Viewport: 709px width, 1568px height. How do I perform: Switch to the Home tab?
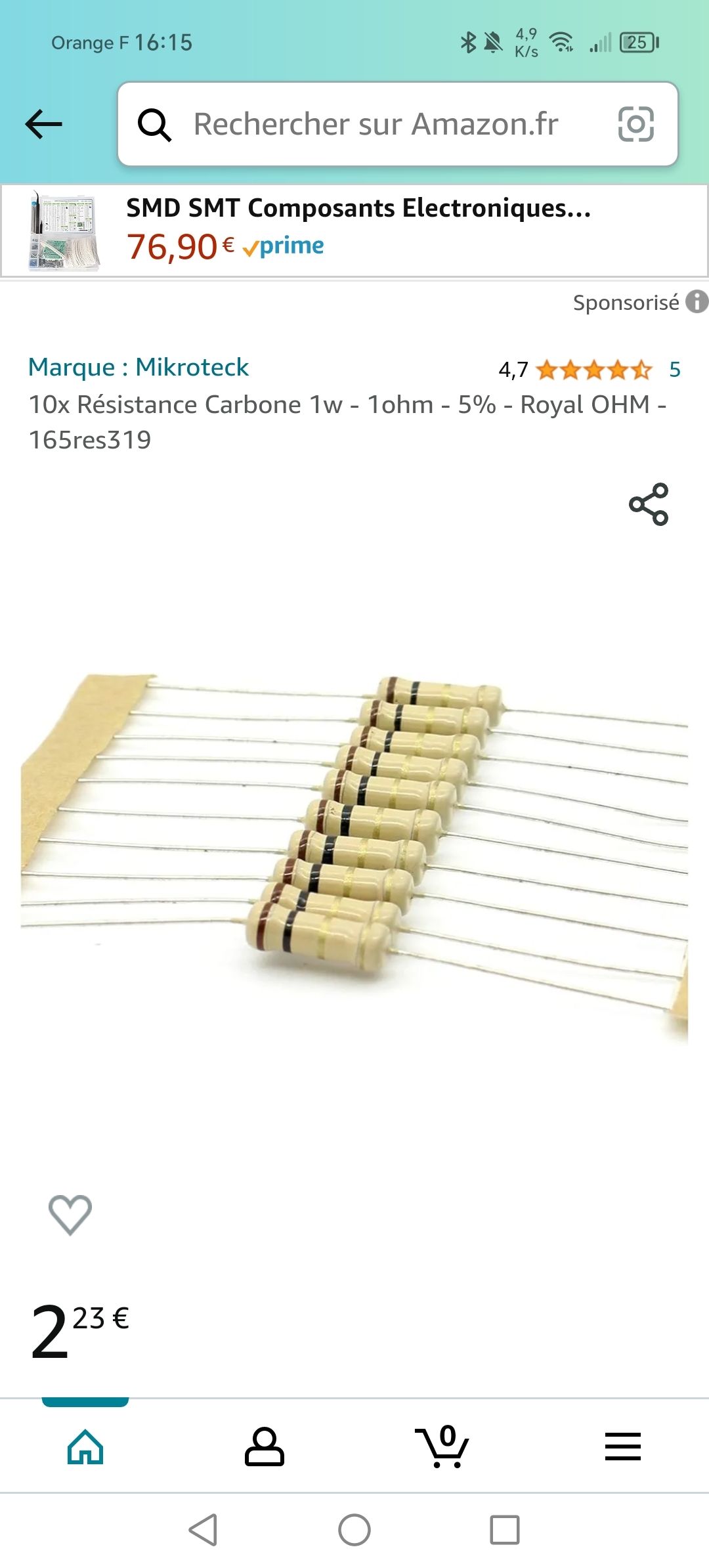click(85, 1447)
